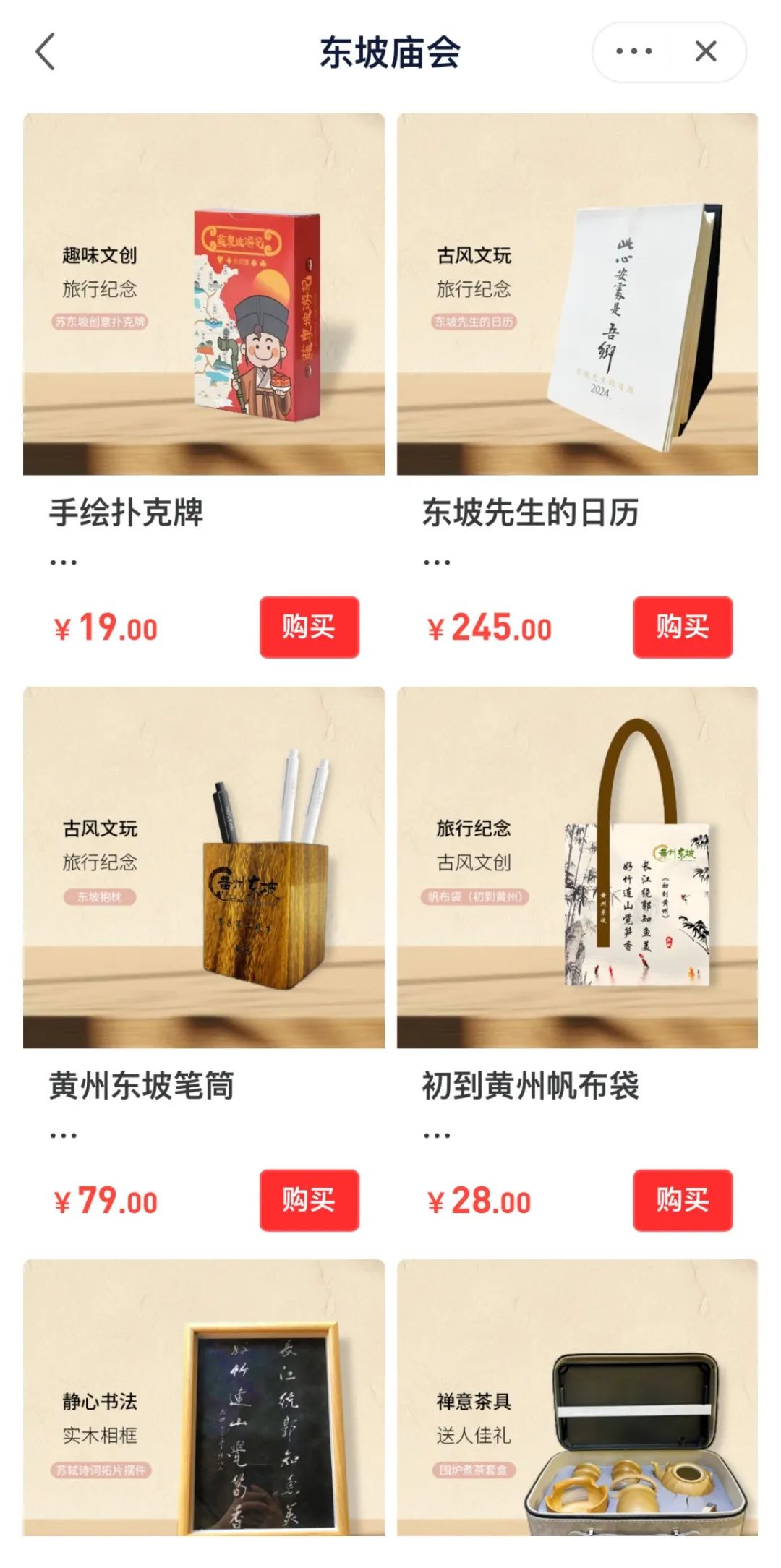Screen dimensions: 781x1568
Task: Open the 黄州东坡笔筒 product card
Action: coord(204,867)
